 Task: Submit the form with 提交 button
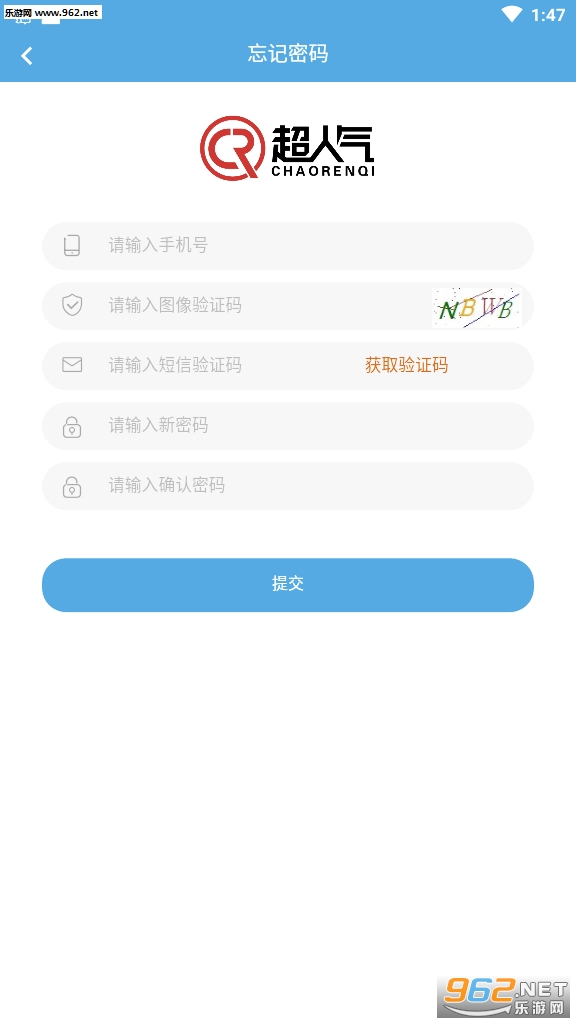click(x=288, y=584)
